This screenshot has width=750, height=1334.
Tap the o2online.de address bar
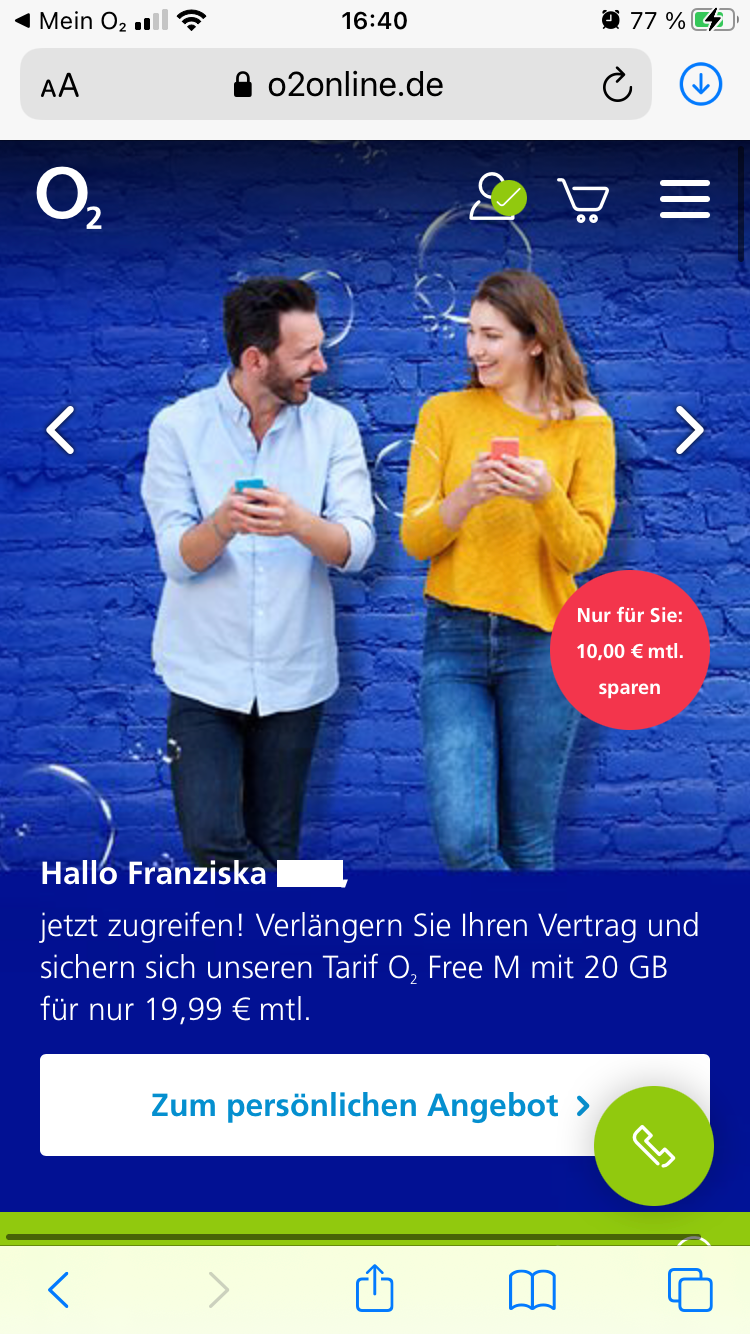tap(340, 85)
